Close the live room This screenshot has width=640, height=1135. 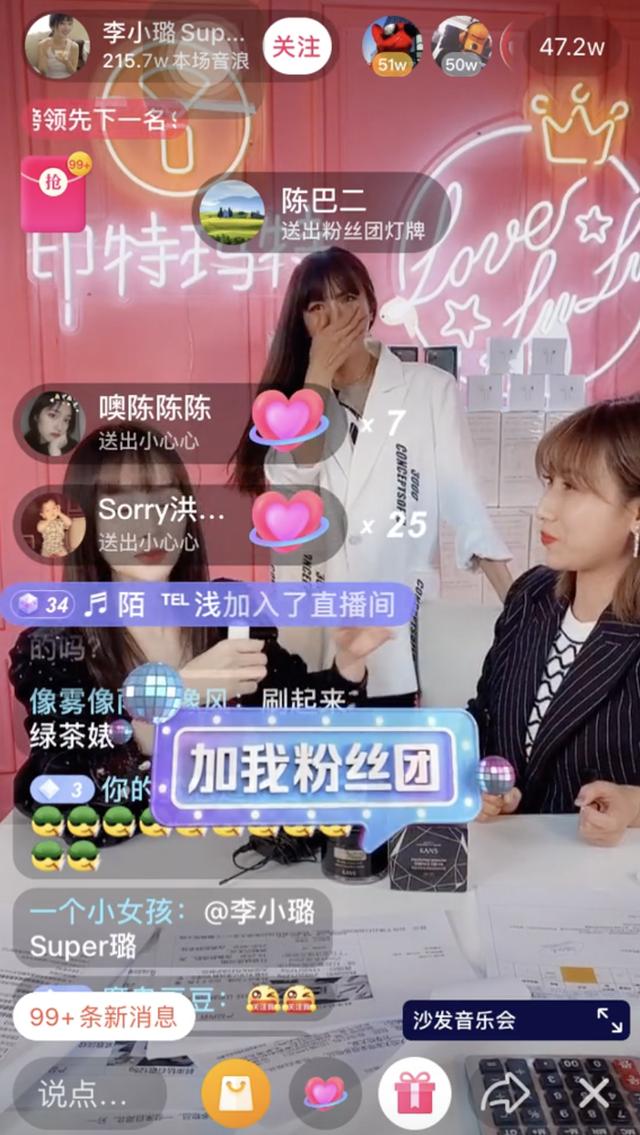click(x=594, y=1093)
